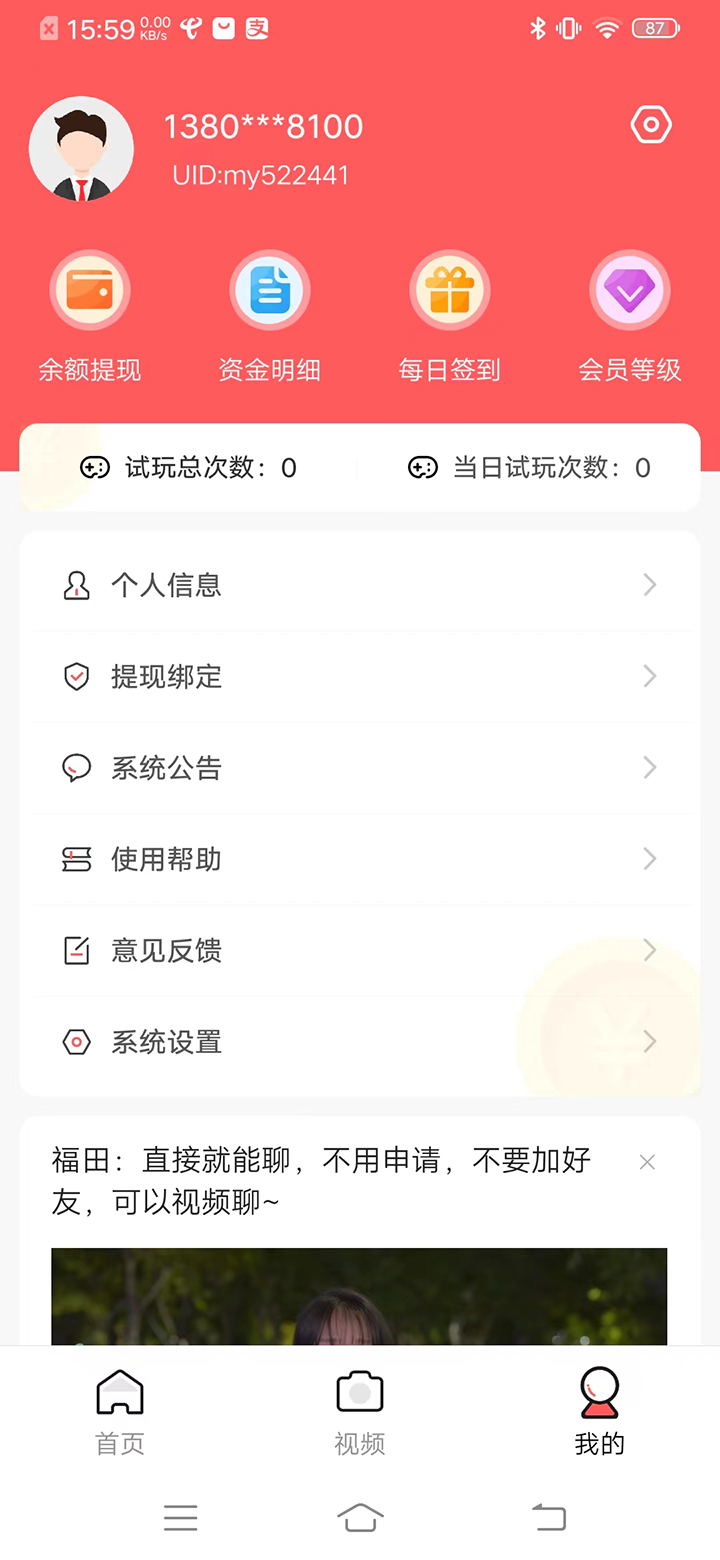
Task: Open the 意见反馈 feedback row
Action: pos(360,951)
